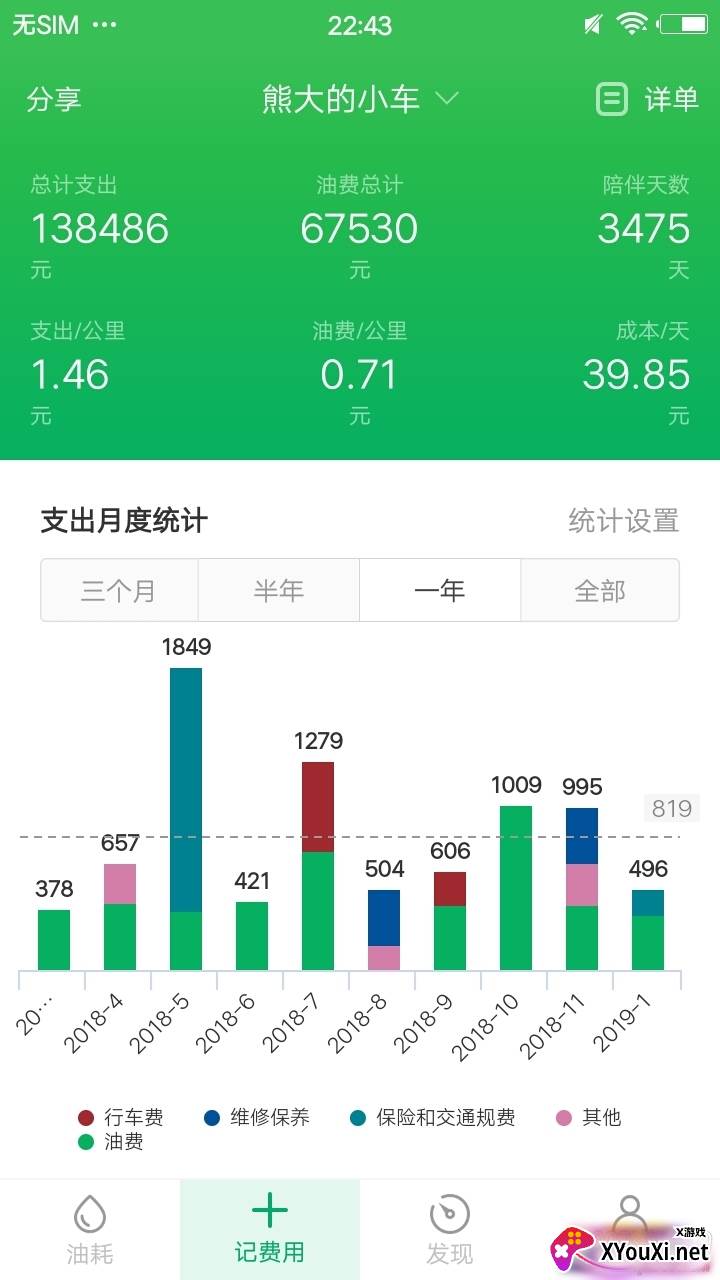
Task: Select the 半年 period option
Action: click(x=279, y=590)
